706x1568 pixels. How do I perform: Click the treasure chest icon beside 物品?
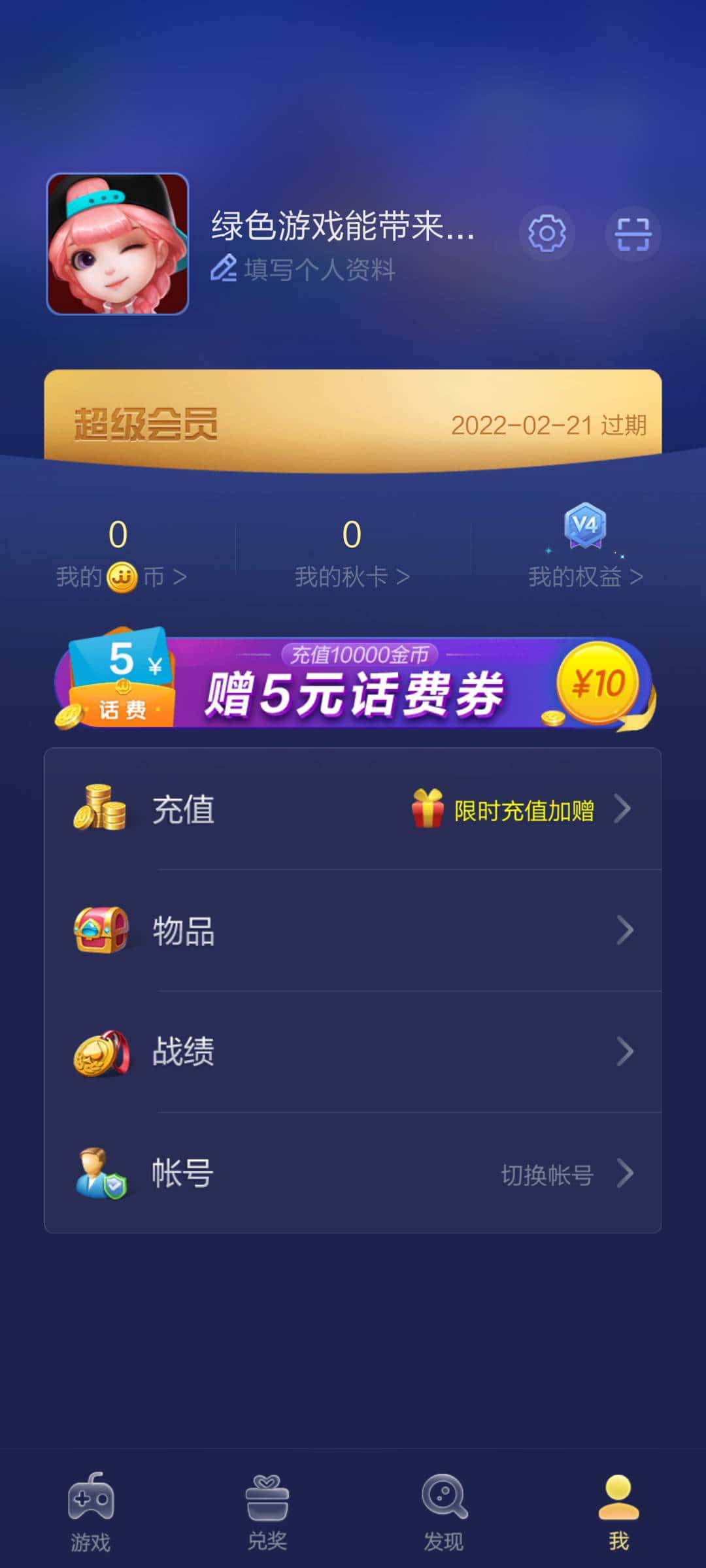pos(99,929)
